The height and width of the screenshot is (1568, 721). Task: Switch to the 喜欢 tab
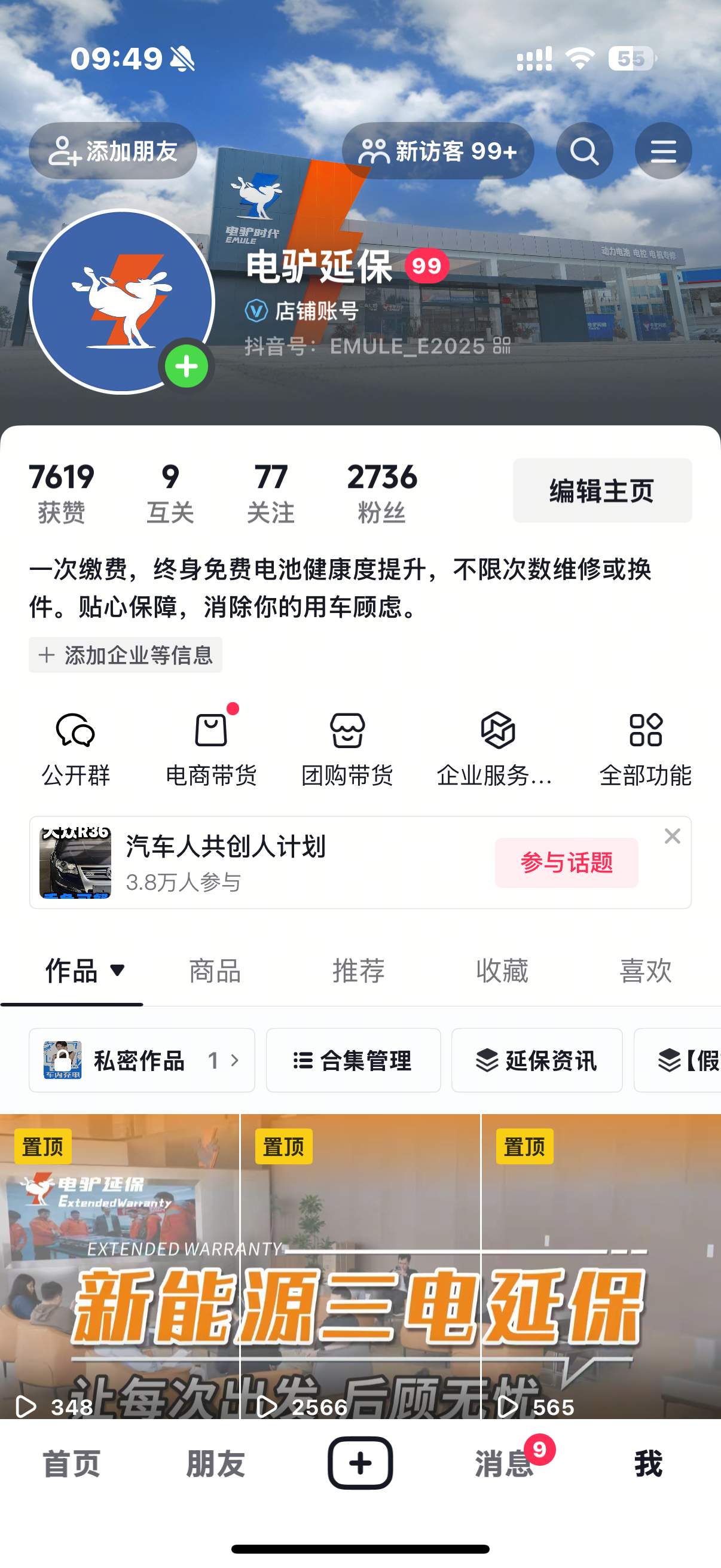(x=645, y=970)
